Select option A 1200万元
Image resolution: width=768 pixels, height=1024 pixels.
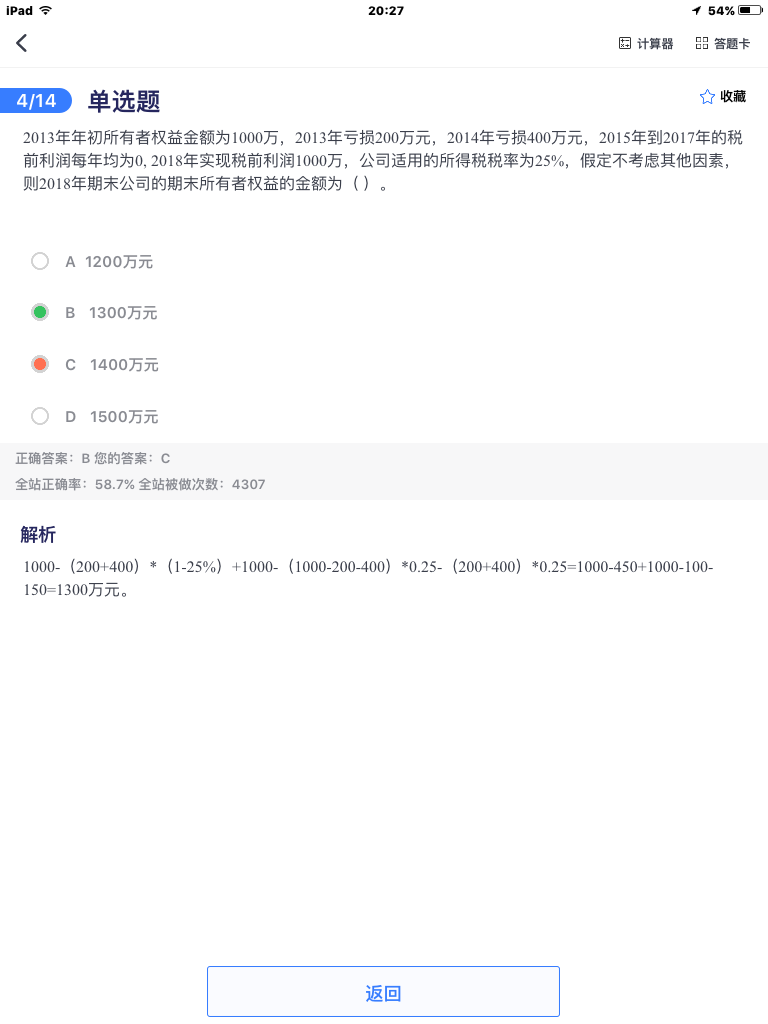click(x=40, y=261)
